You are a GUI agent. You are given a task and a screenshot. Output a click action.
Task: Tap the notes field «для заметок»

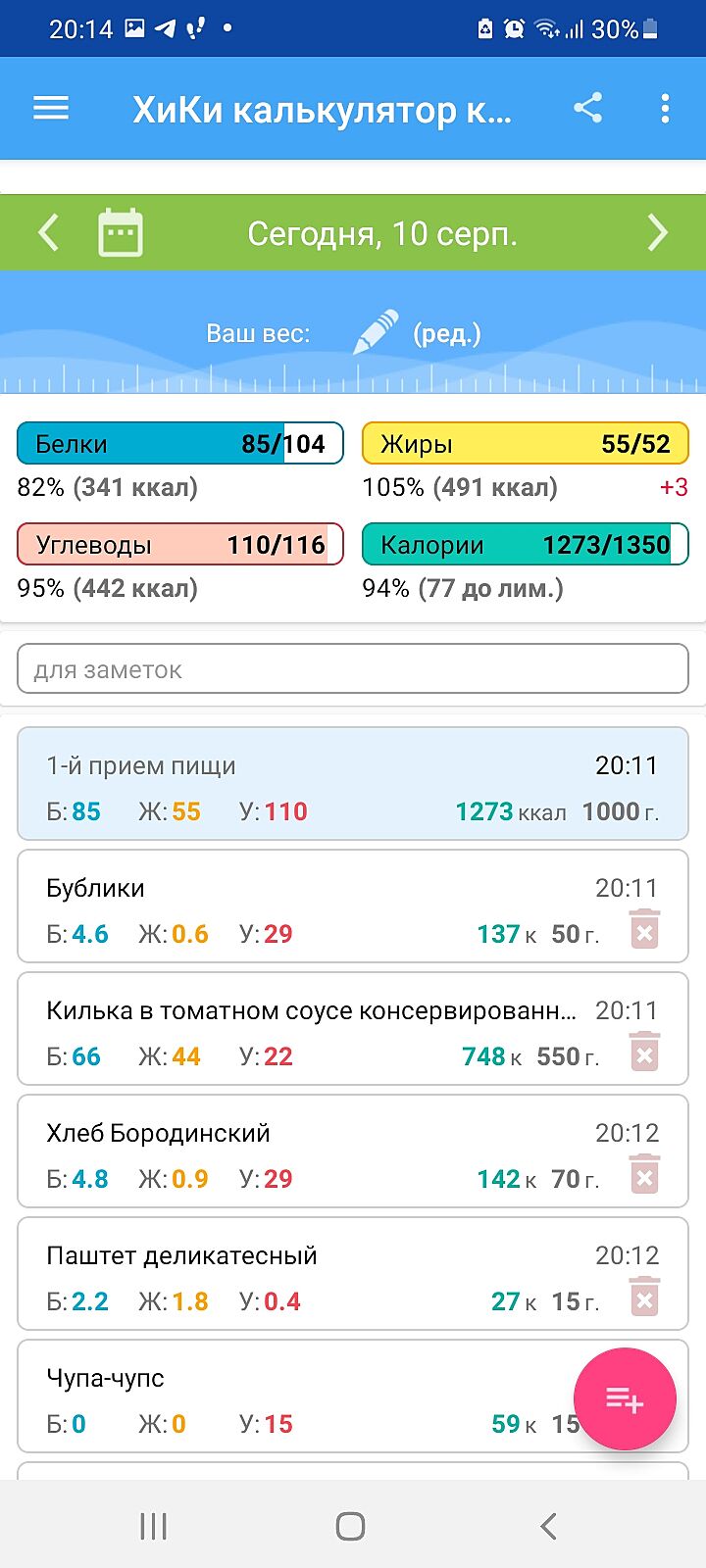coord(353,669)
